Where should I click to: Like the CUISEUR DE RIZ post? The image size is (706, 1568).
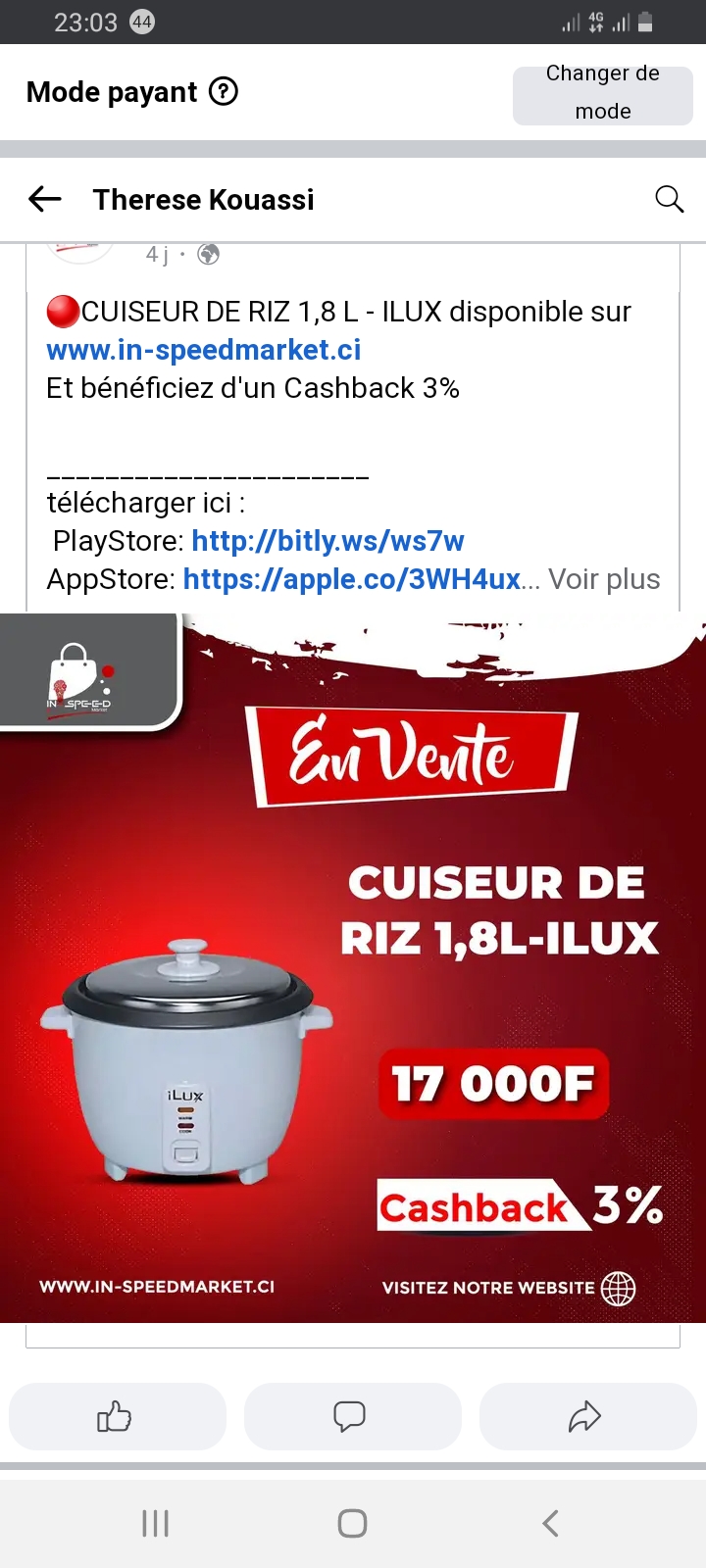(116, 1416)
